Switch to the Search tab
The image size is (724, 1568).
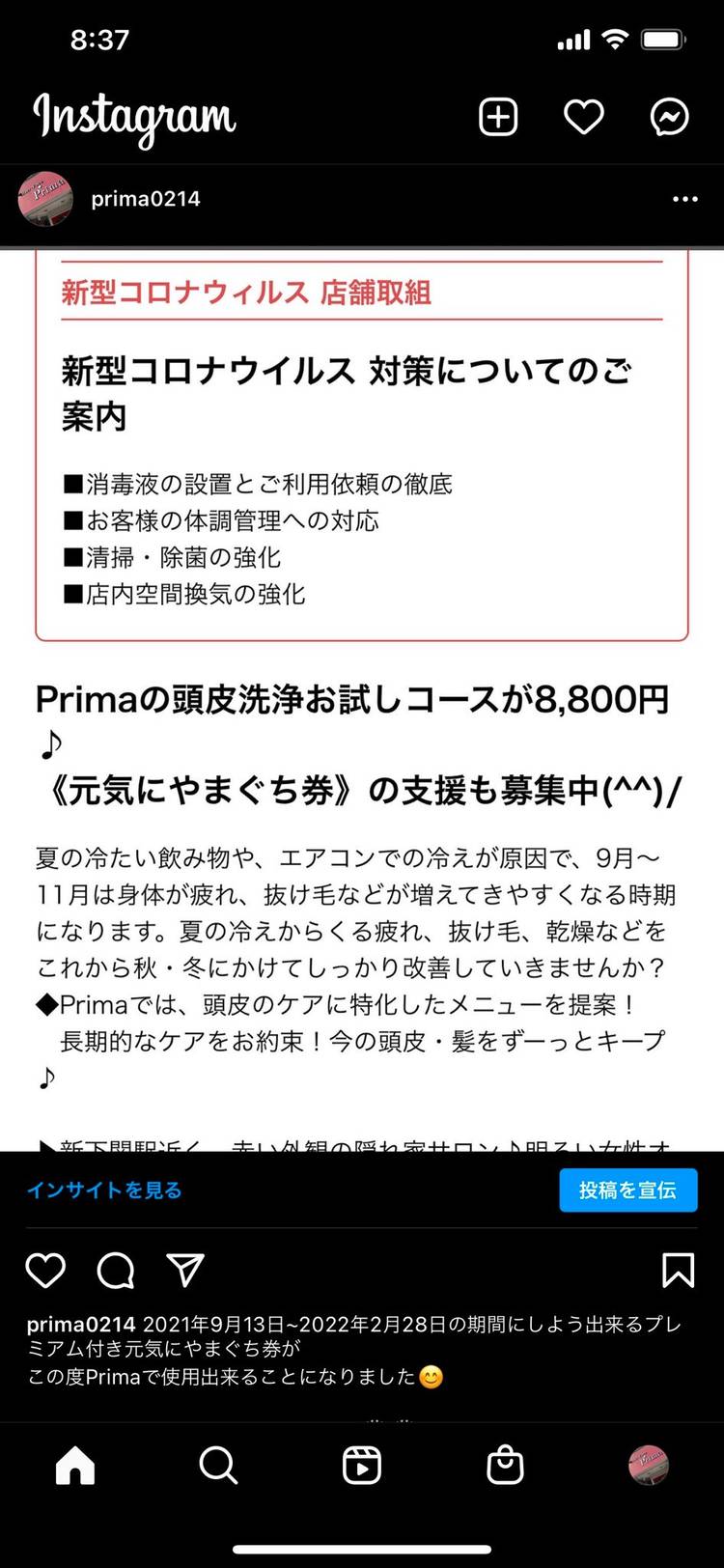[x=218, y=1467]
